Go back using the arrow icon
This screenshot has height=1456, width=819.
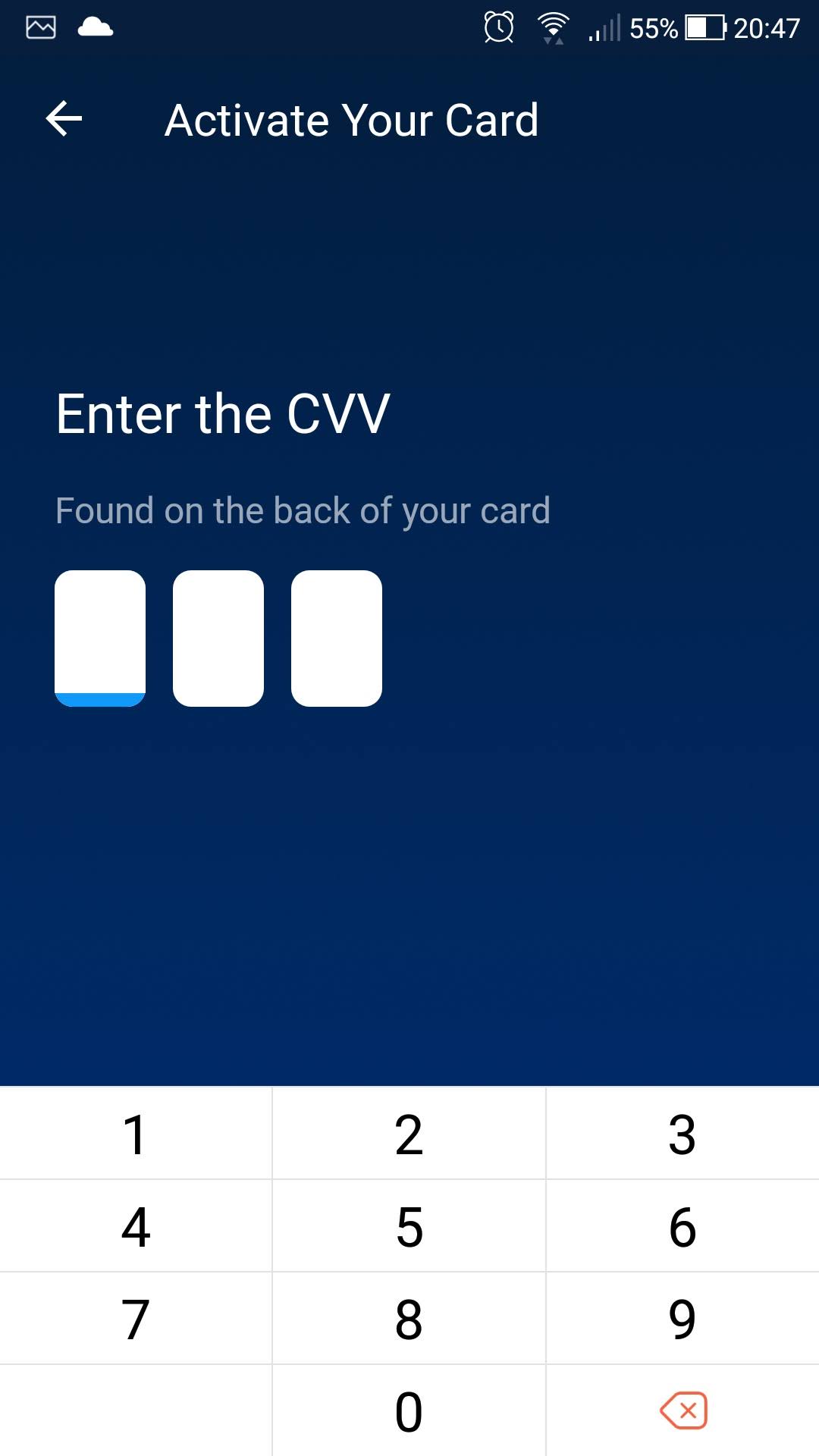64,119
